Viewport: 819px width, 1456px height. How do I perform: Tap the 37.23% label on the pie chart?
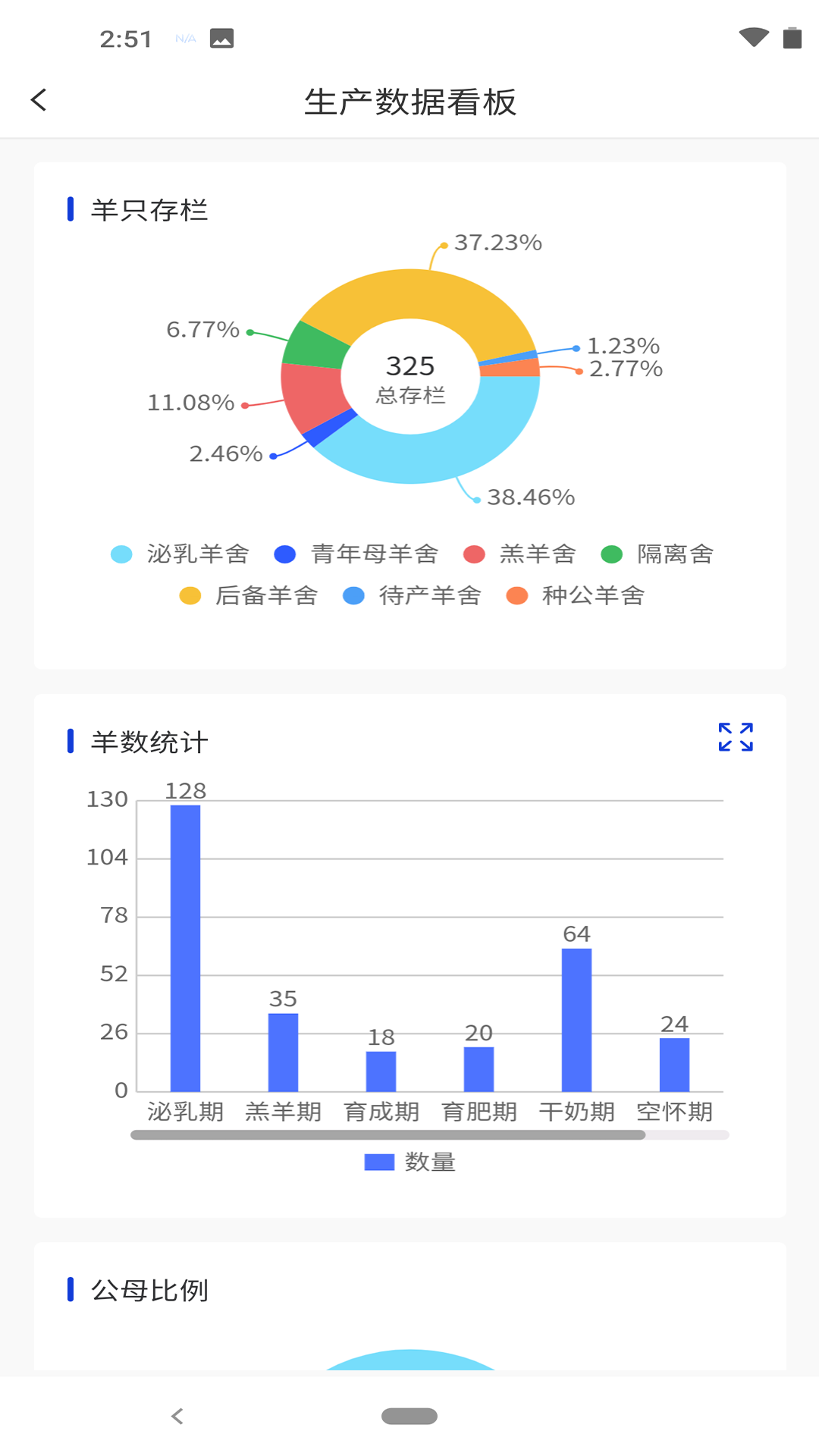[497, 243]
